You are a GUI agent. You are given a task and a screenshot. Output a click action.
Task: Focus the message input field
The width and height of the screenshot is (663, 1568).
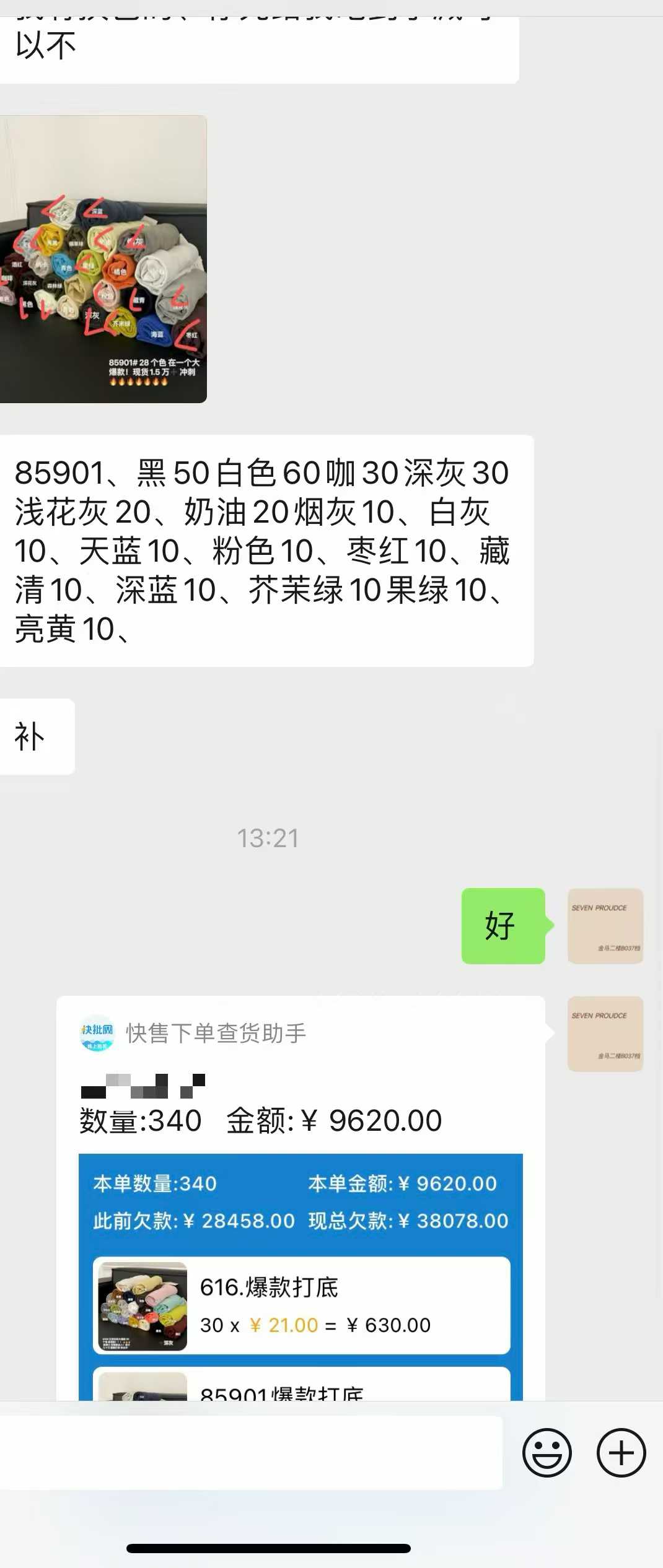pyautogui.click(x=250, y=1452)
